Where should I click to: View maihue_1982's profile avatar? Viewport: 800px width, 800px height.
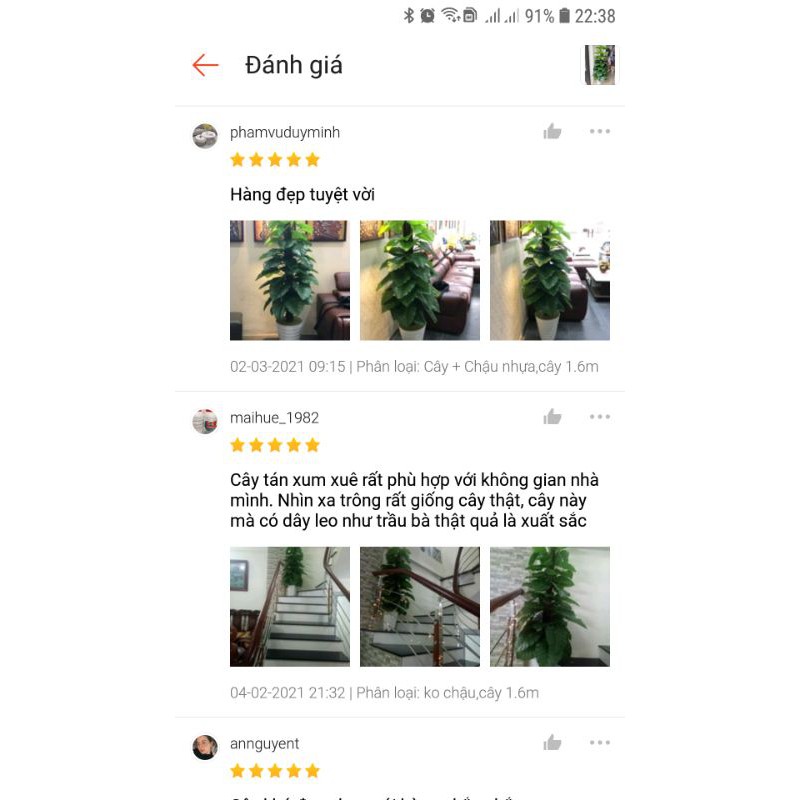click(x=205, y=421)
